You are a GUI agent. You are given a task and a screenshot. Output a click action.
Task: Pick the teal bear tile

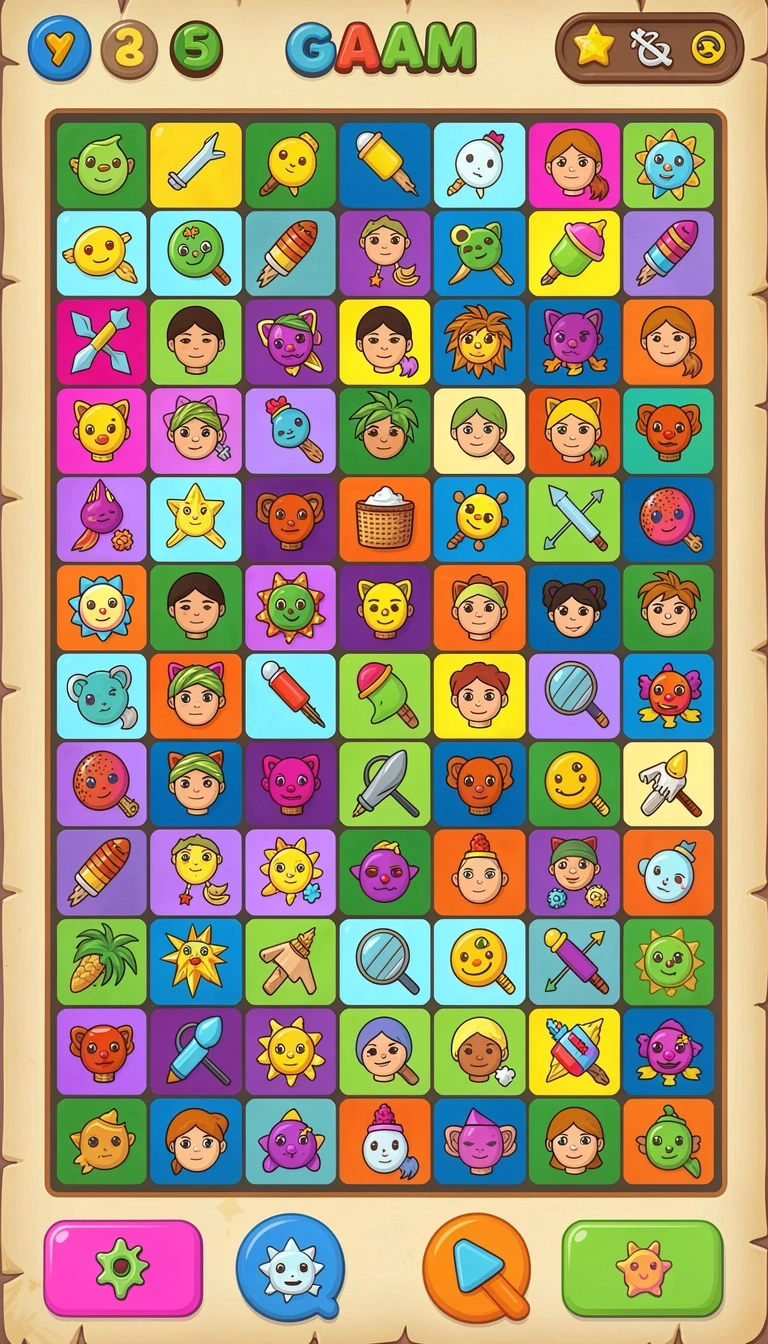coord(101,696)
